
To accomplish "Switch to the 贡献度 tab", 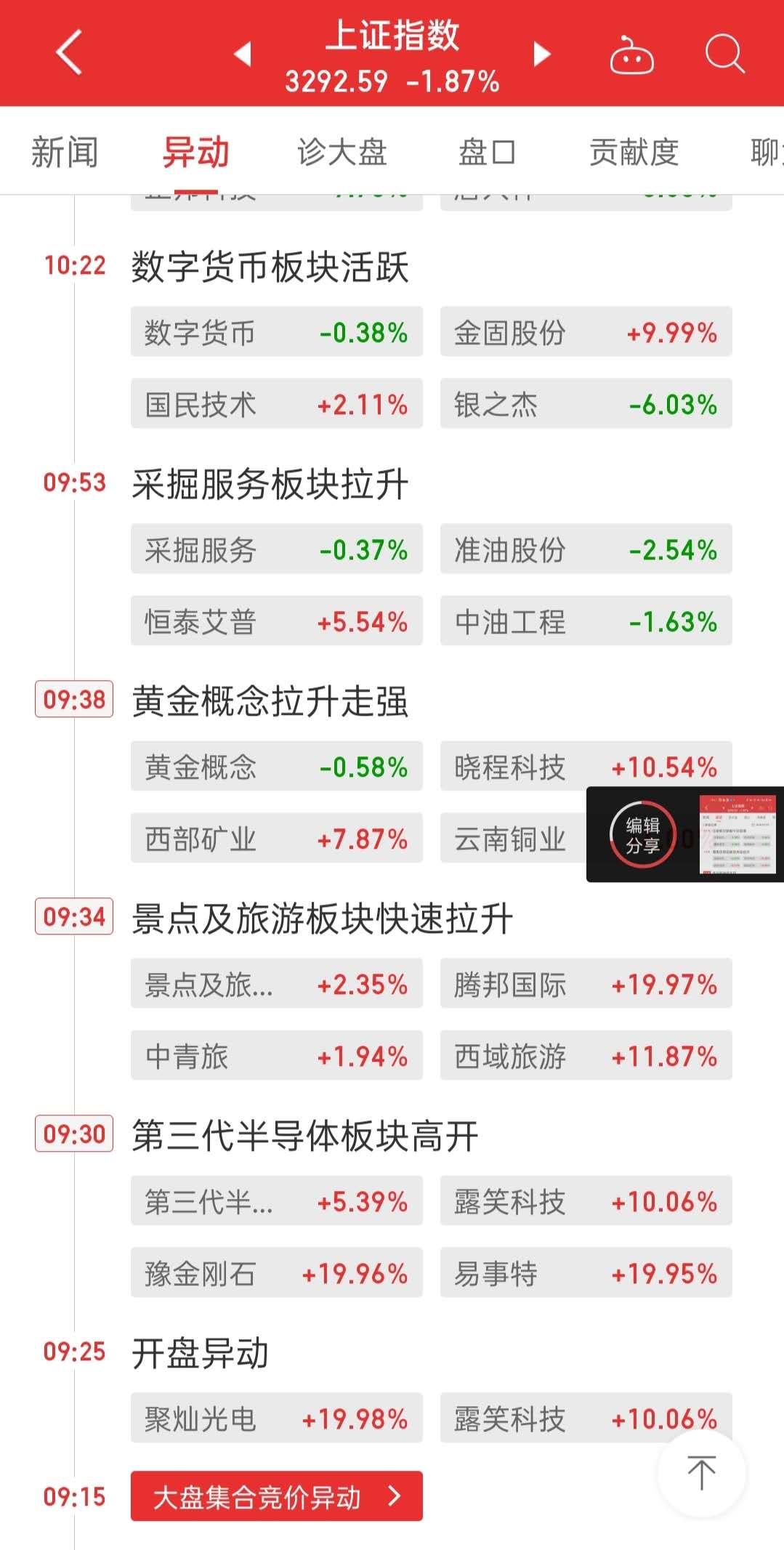I will [x=634, y=153].
